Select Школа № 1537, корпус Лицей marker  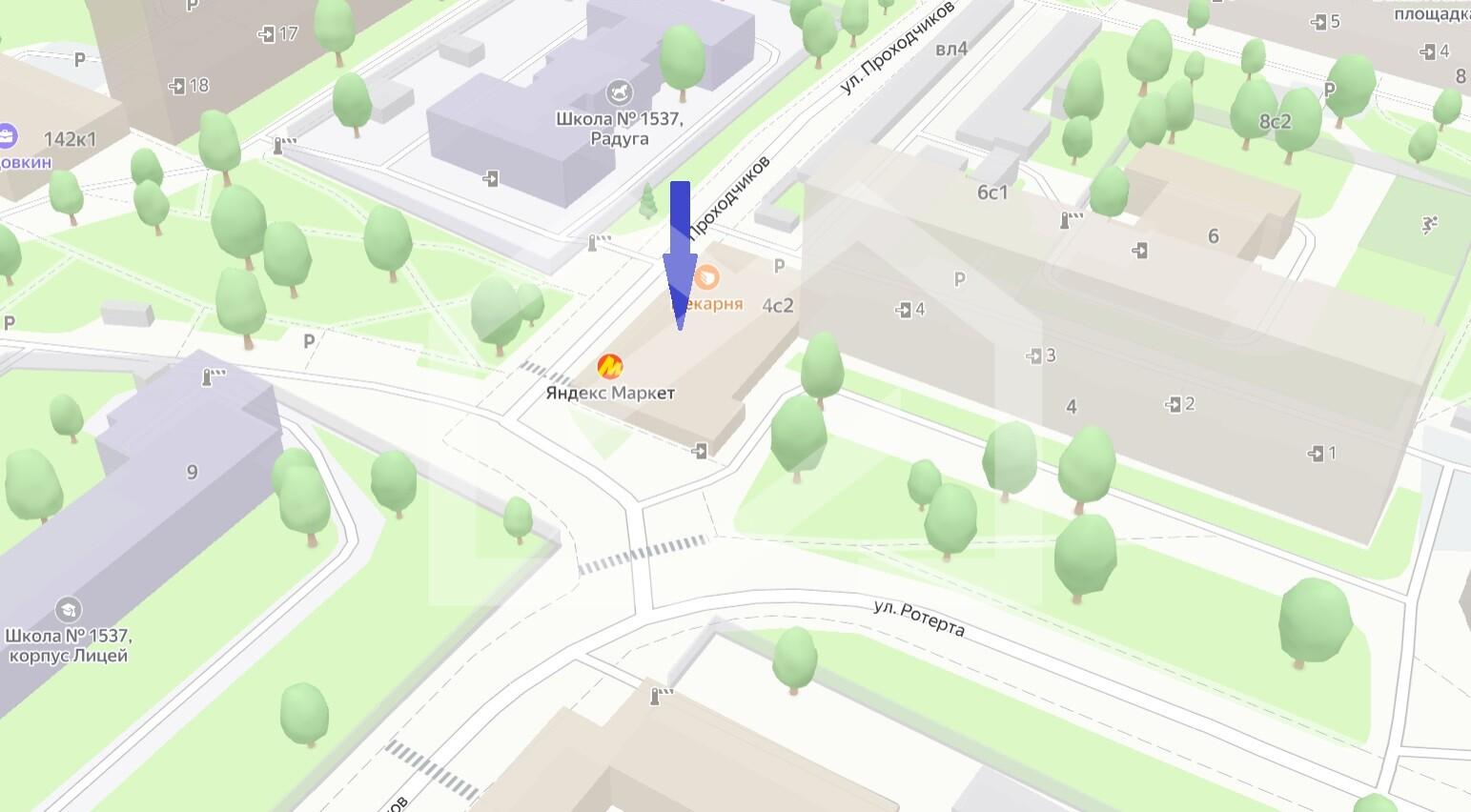coord(68,609)
